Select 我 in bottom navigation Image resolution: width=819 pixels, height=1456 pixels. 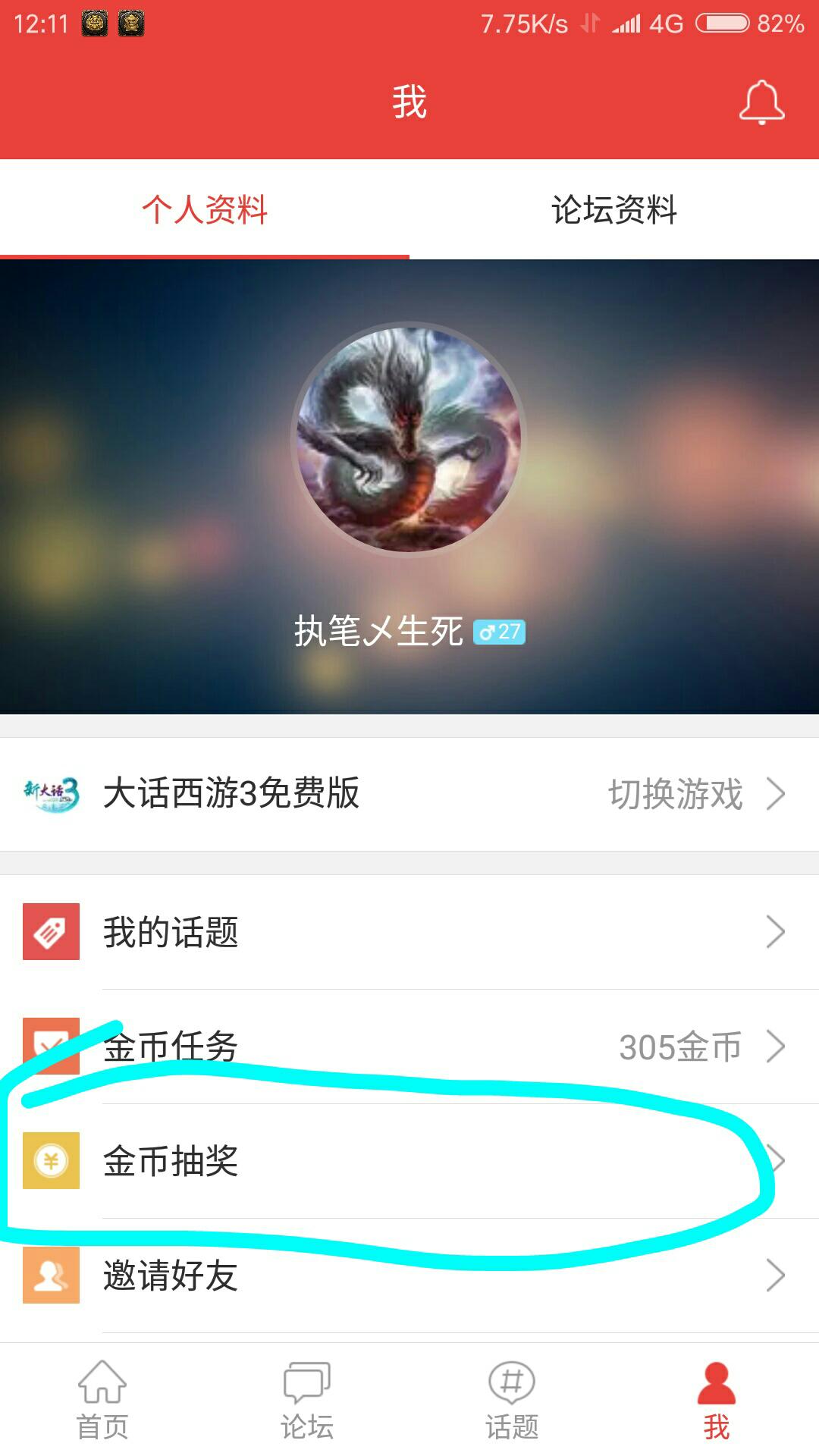click(x=716, y=1399)
